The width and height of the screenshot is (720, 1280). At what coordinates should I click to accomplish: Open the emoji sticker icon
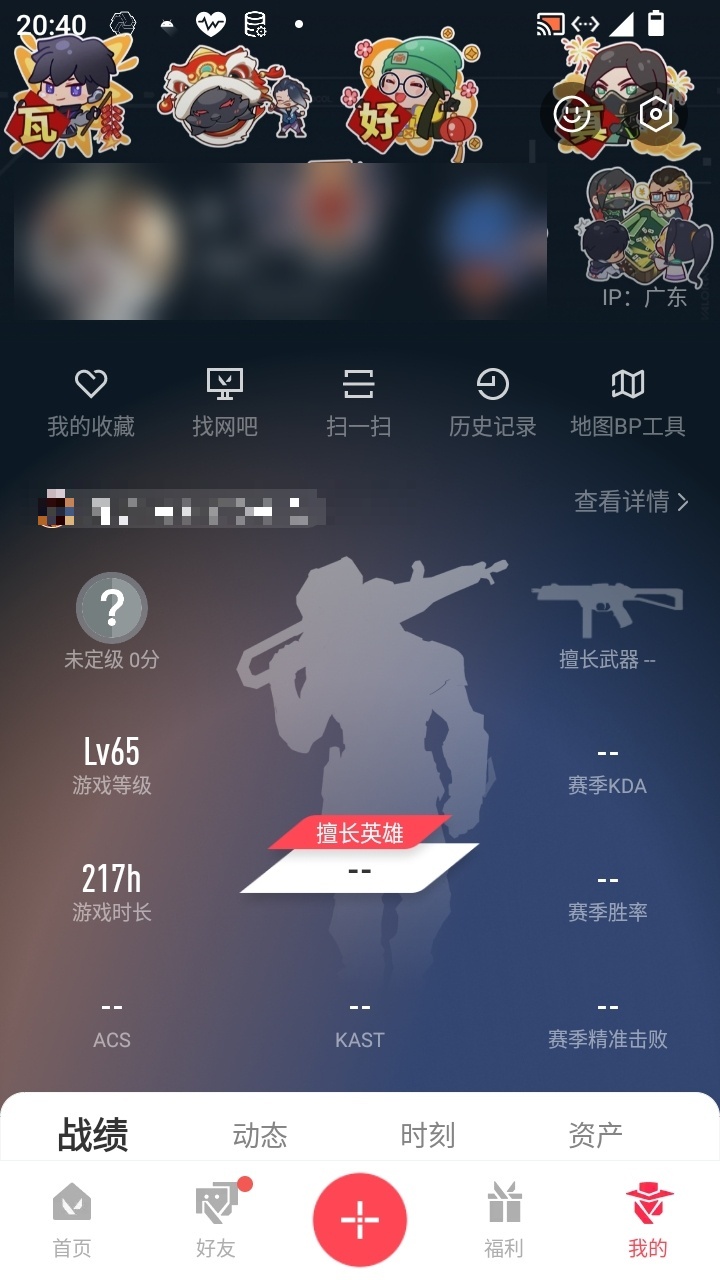point(573,114)
